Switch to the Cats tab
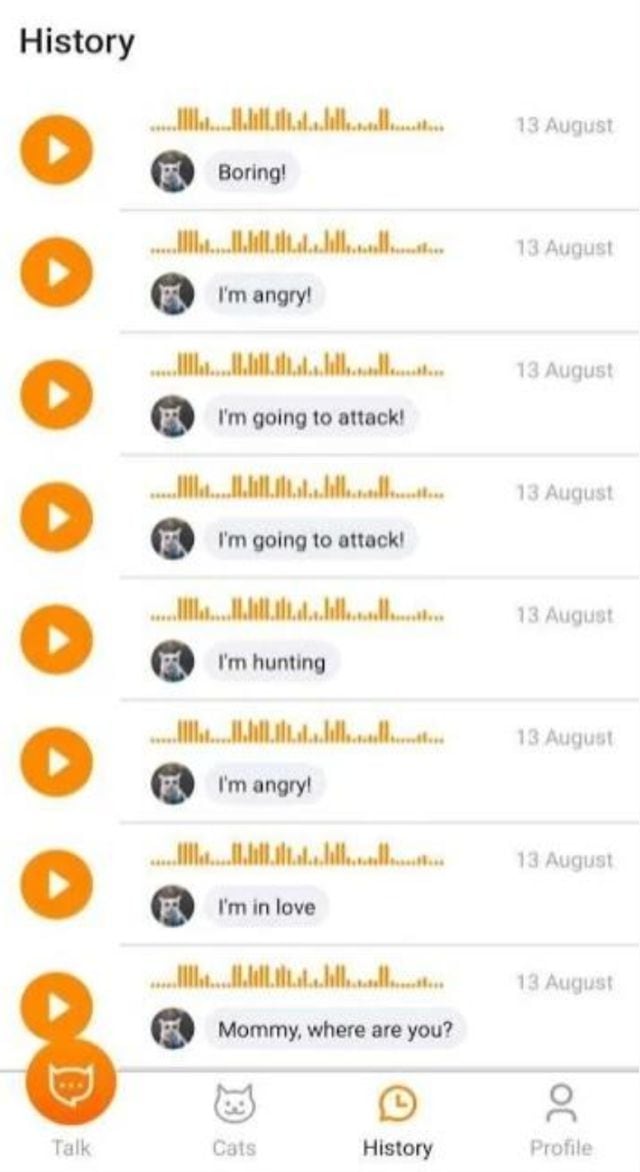 pos(234,1118)
